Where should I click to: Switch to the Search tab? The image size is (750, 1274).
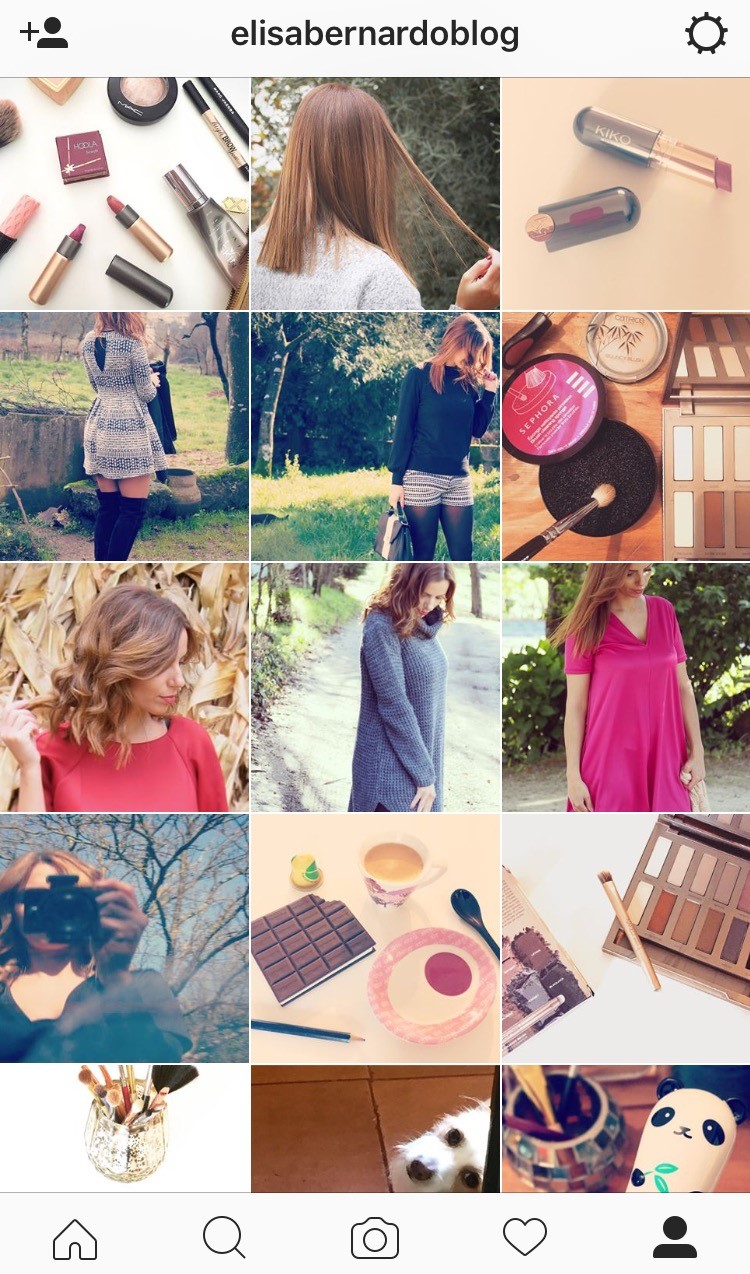(x=224, y=1238)
